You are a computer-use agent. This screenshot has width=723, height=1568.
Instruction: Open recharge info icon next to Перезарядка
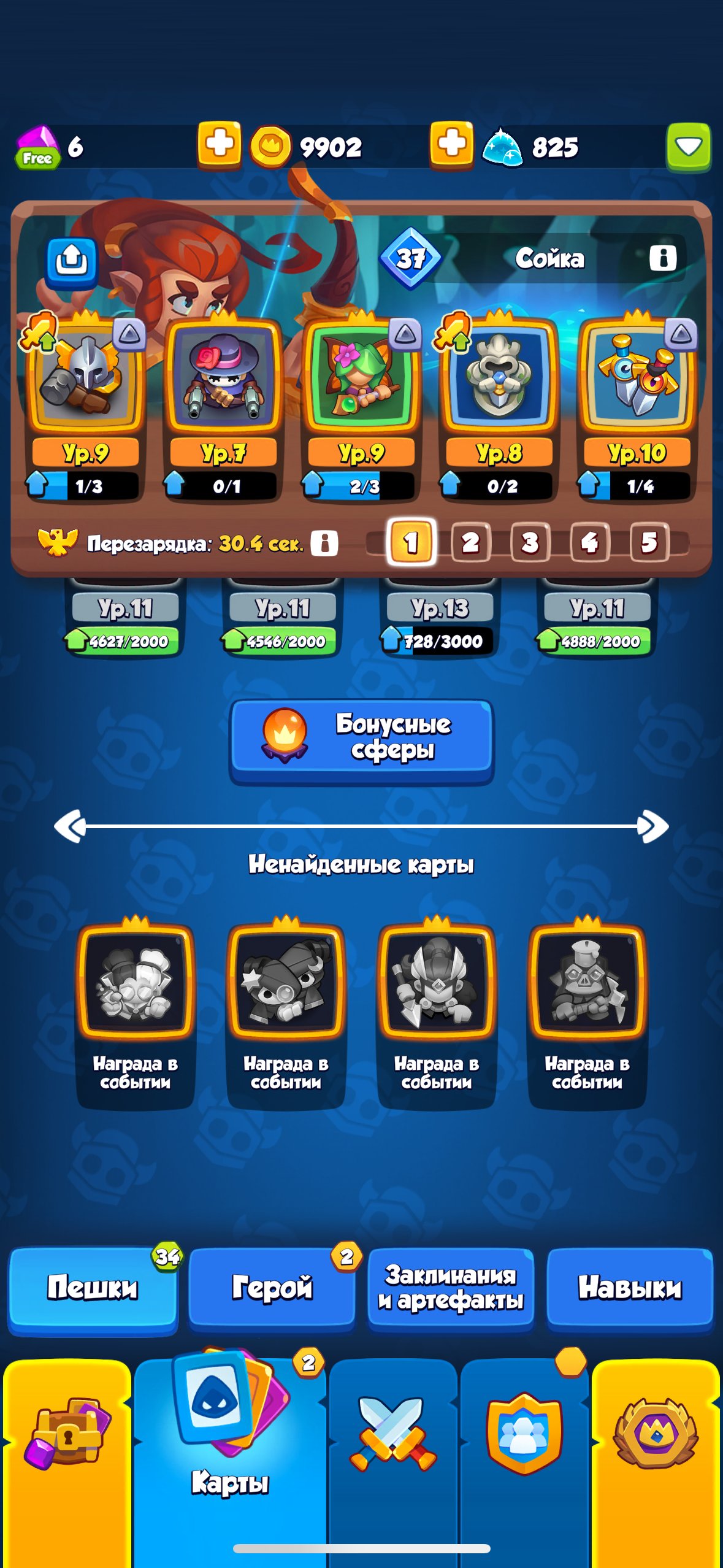click(x=324, y=543)
